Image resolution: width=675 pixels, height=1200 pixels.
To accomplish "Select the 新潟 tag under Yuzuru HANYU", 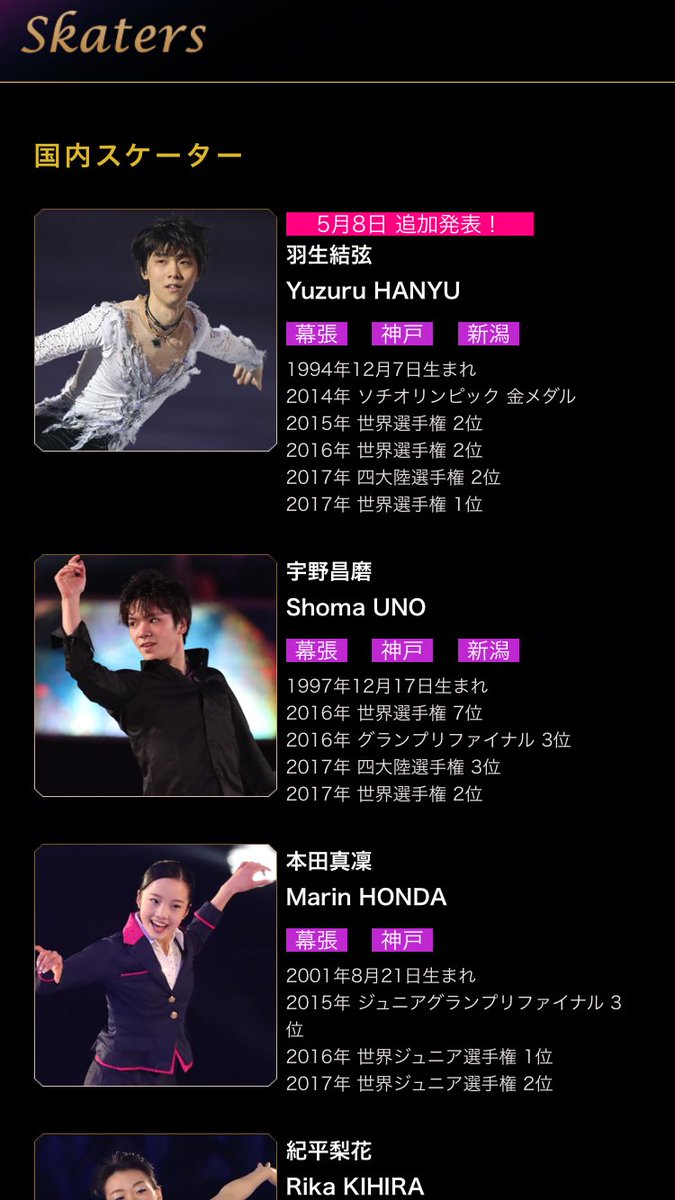I will (x=488, y=334).
